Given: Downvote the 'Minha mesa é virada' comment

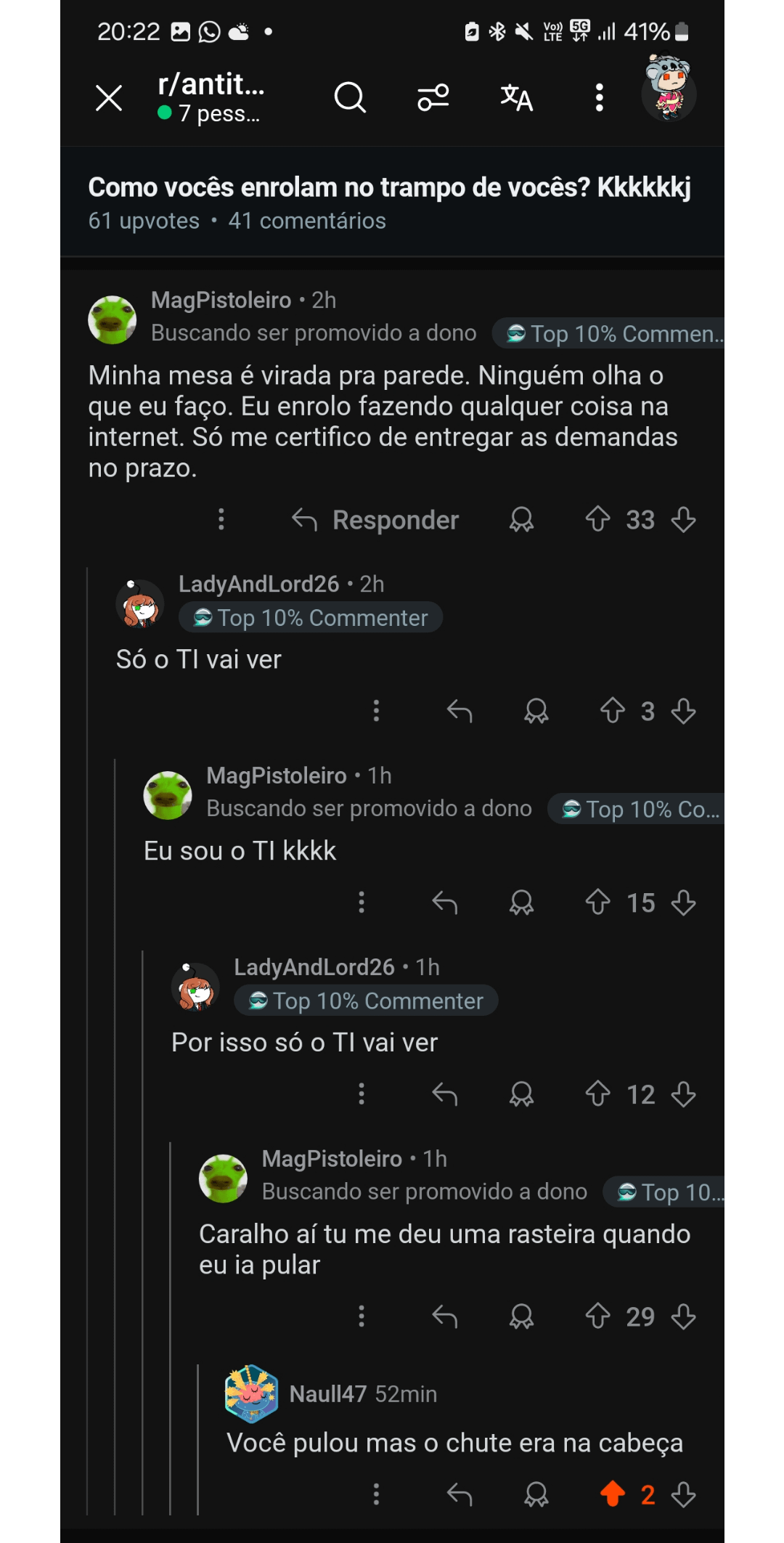Looking at the screenshot, I should pyautogui.click(x=683, y=519).
